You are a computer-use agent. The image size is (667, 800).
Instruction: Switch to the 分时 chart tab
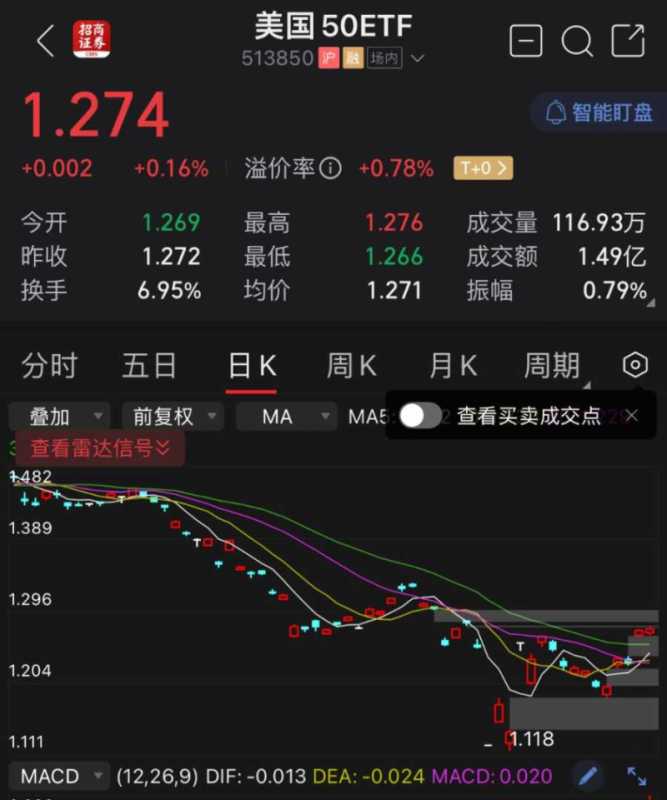click(x=49, y=366)
